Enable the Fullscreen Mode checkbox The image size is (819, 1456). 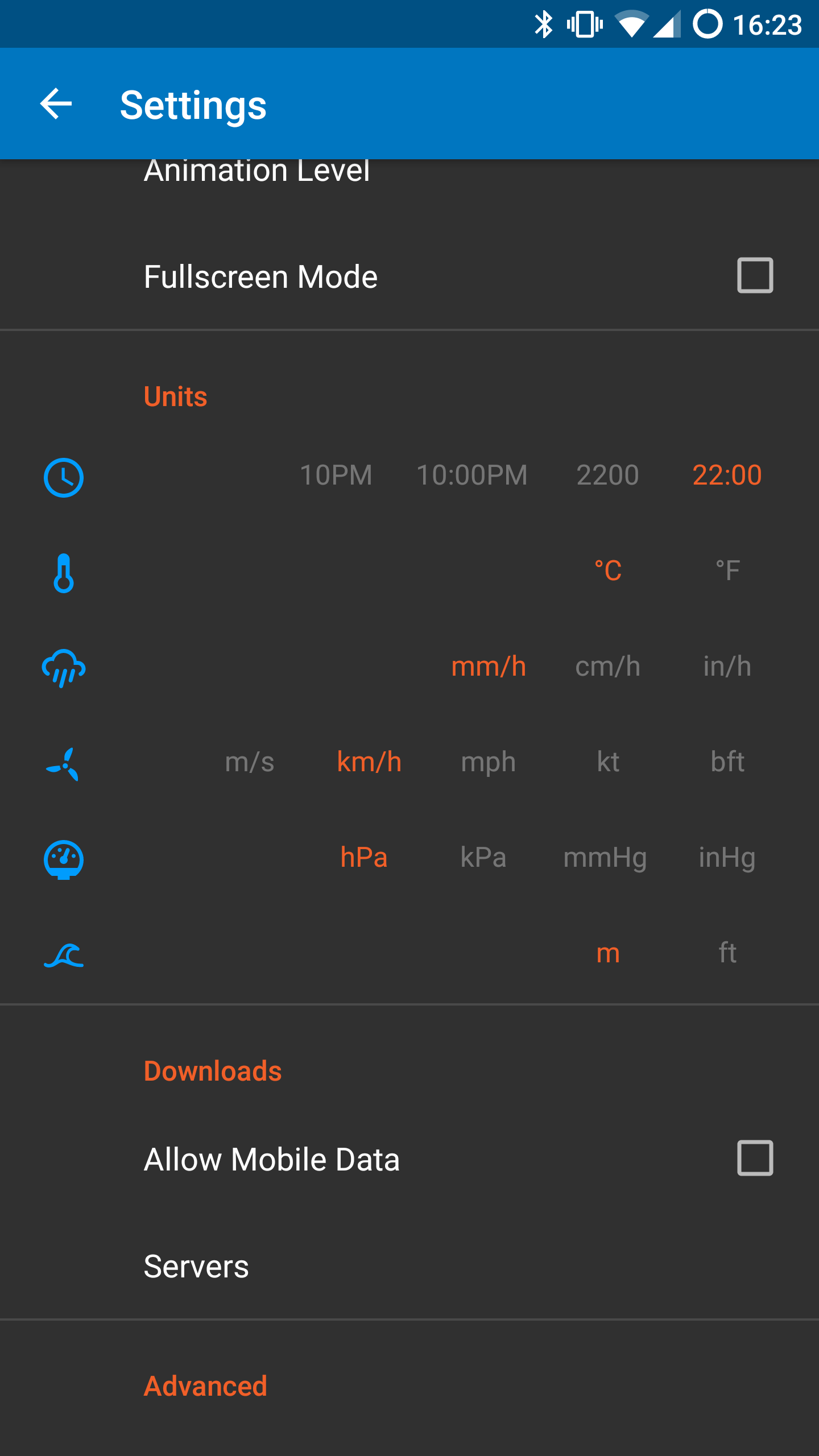[755, 275]
